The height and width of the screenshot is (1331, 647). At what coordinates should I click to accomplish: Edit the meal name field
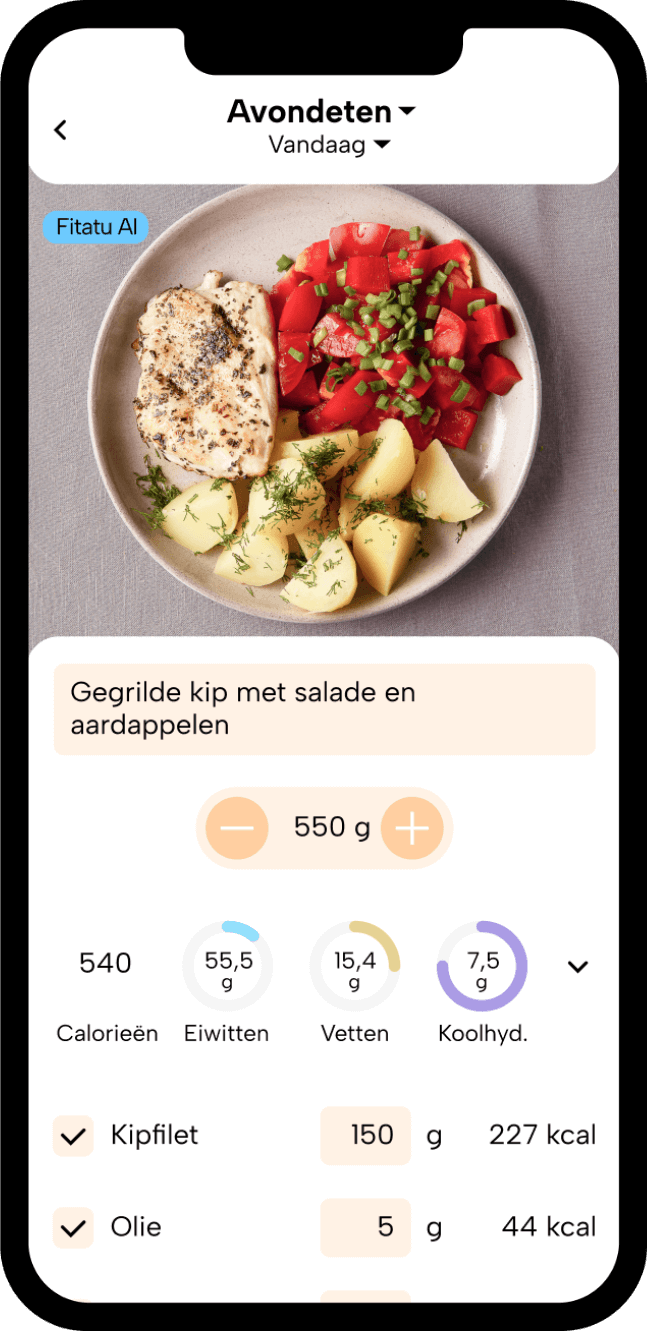(x=324, y=709)
